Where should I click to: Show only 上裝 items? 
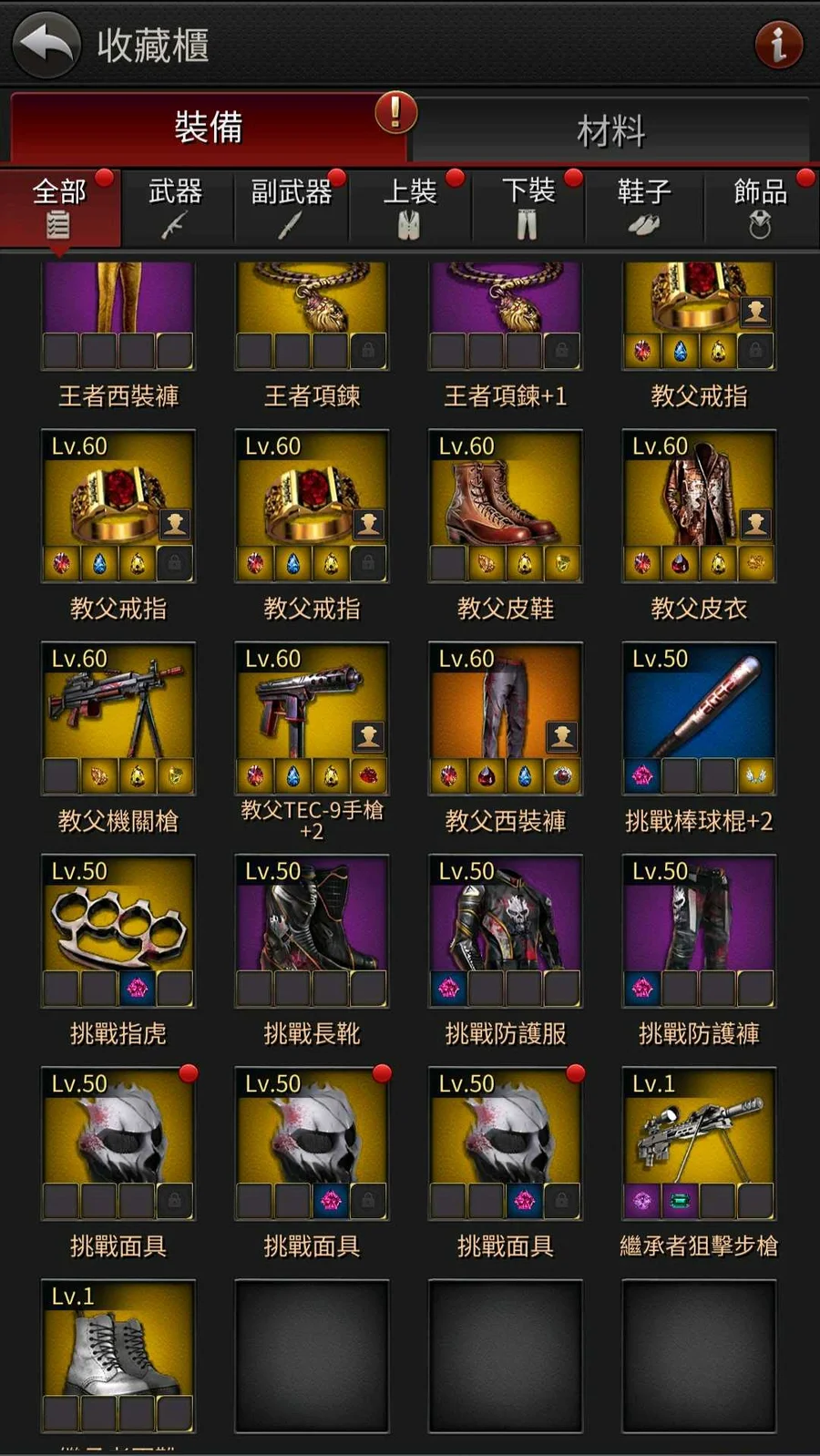coord(409,207)
